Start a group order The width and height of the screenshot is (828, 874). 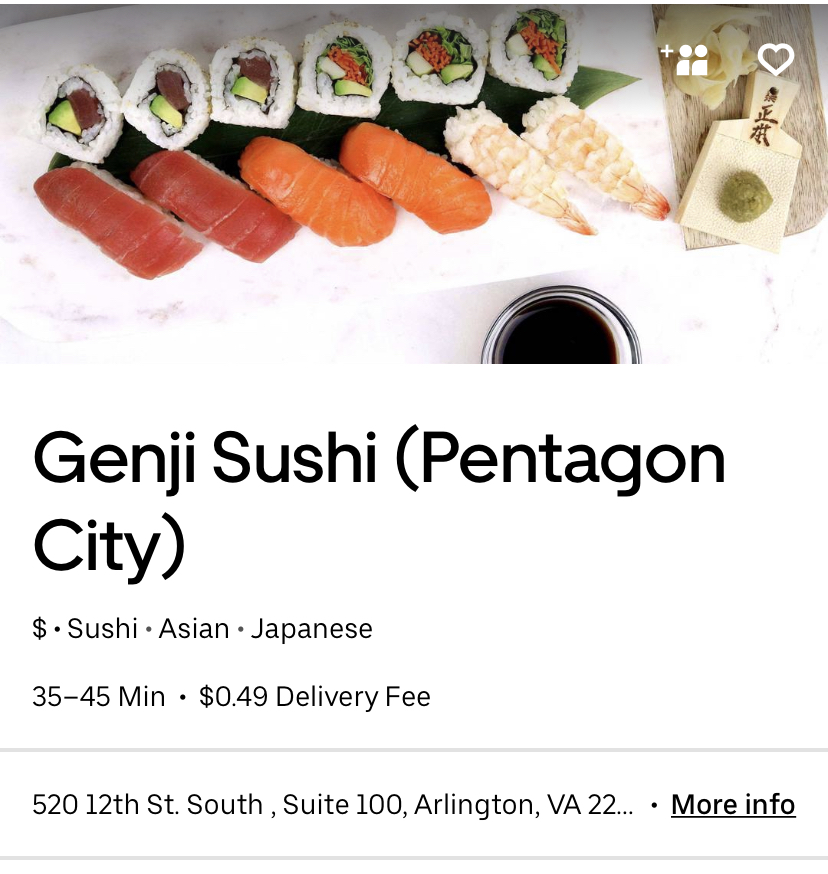click(x=685, y=60)
